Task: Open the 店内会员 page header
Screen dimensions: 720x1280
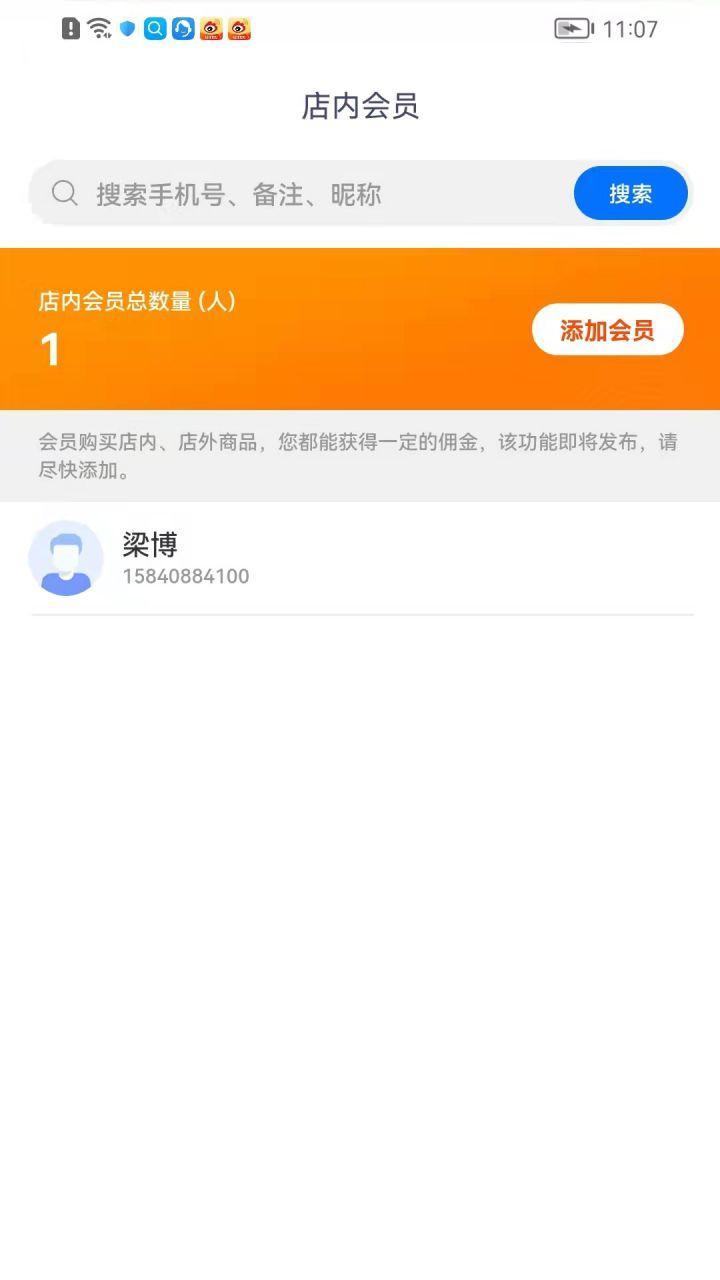Action: pyautogui.click(x=360, y=105)
